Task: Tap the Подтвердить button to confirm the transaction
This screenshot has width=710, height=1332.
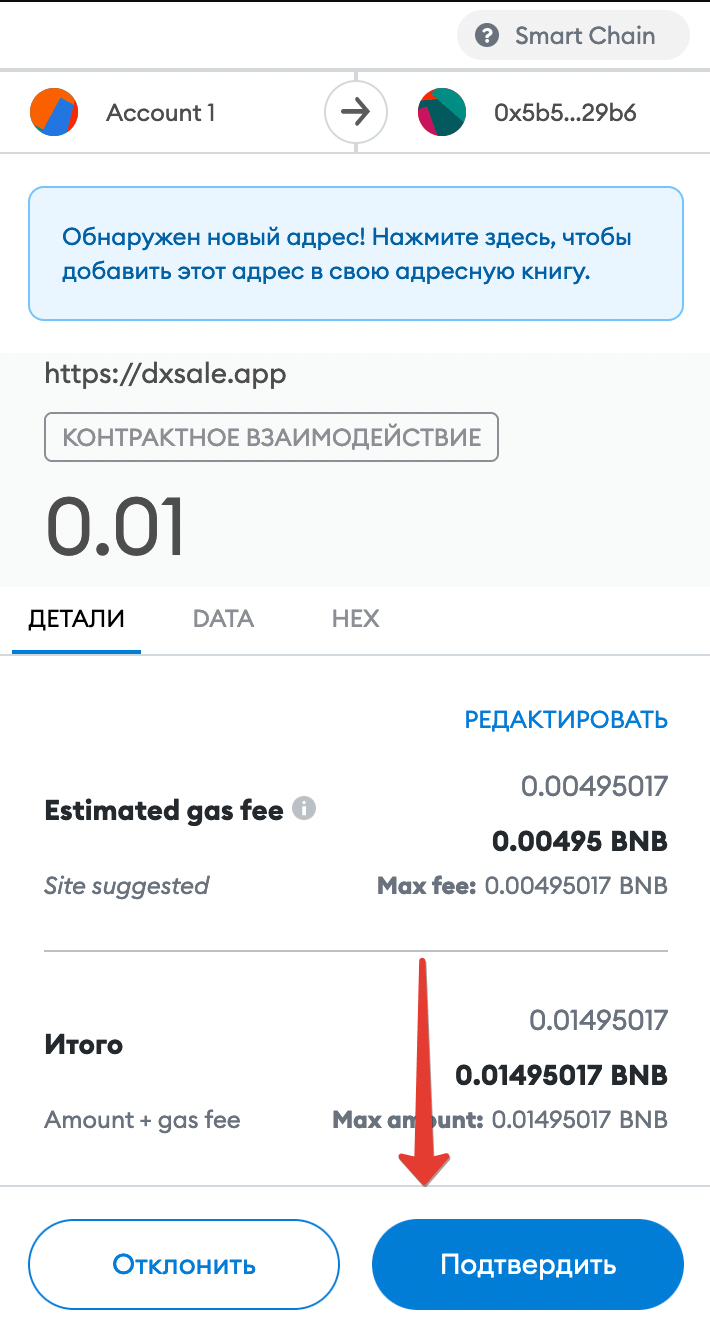Action: (x=528, y=1264)
